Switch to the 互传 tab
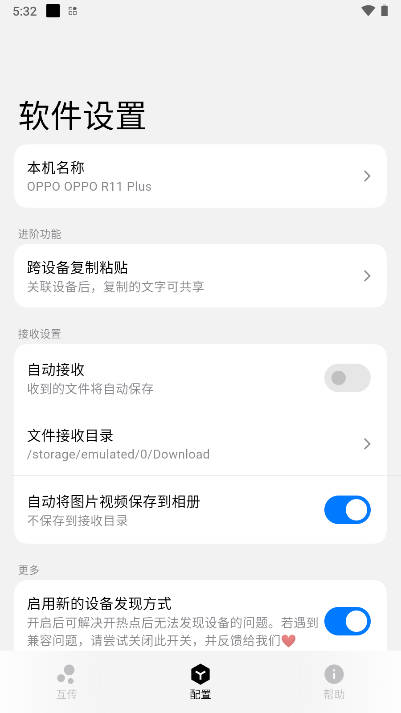Image resolution: width=401 pixels, height=713 pixels. pyautogui.click(x=66, y=681)
